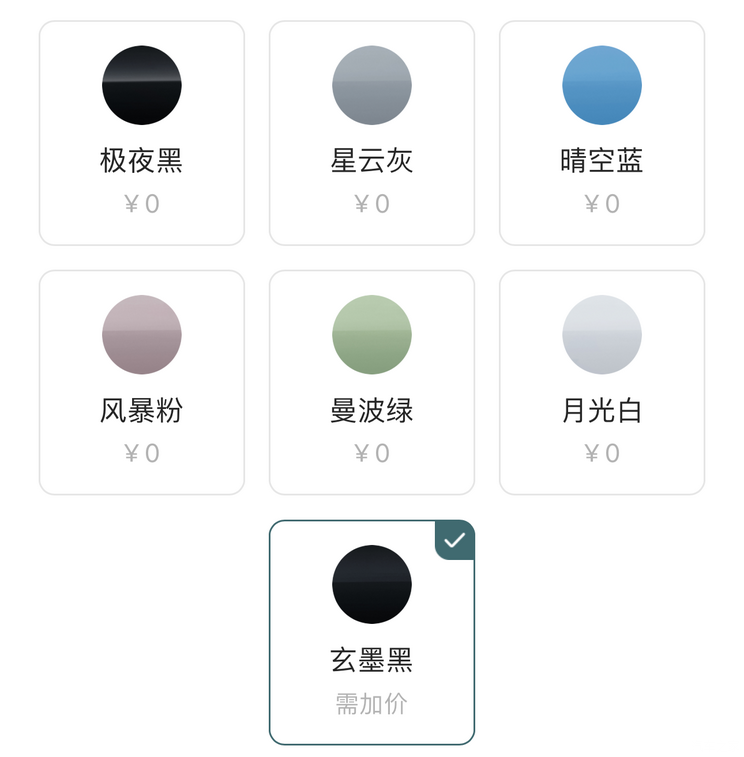Image resolution: width=744 pixels, height=757 pixels.
Task: Choose the 月光白 white color circle
Action: click(603, 336)
